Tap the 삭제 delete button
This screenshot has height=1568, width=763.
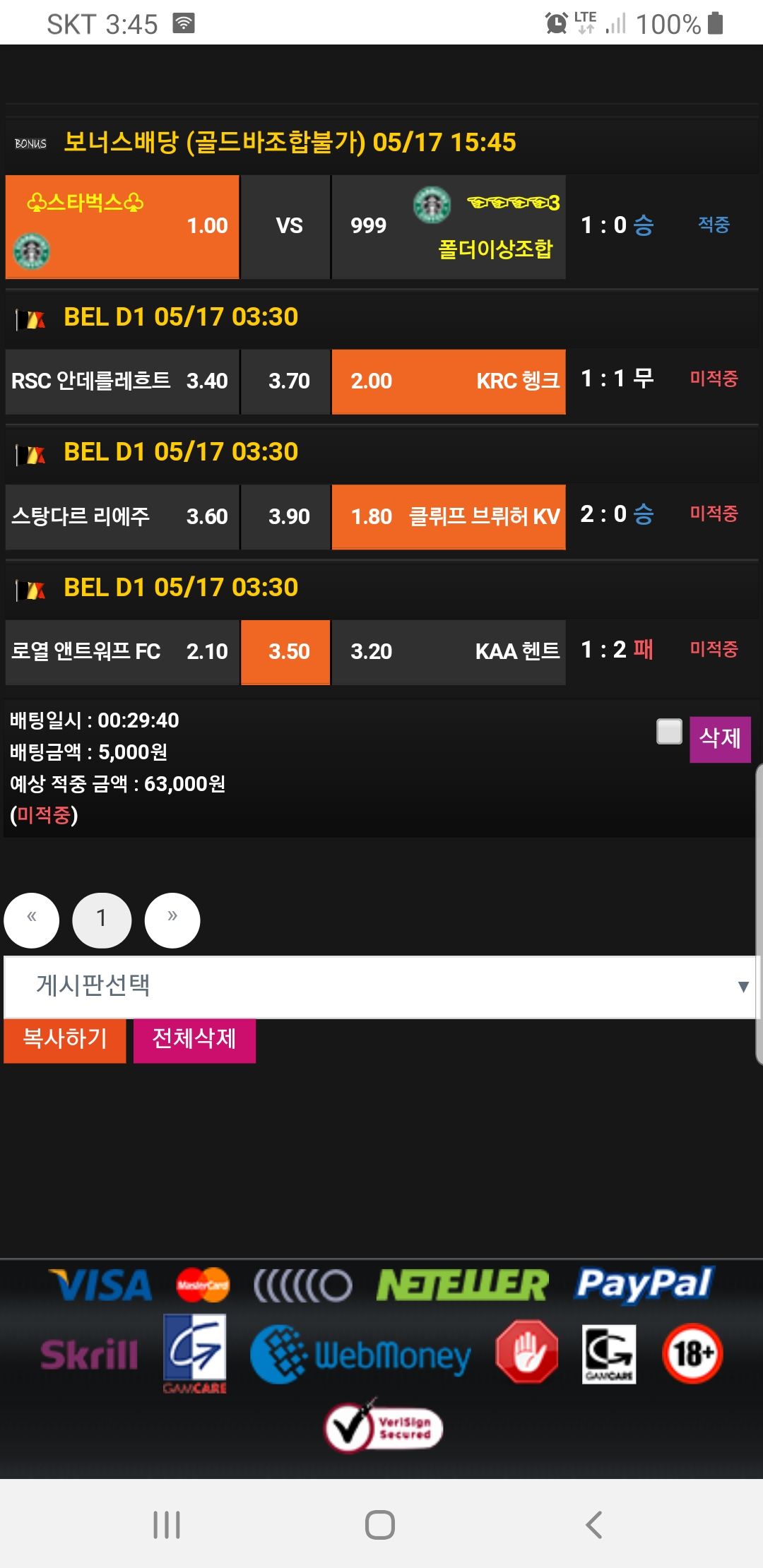719,739
